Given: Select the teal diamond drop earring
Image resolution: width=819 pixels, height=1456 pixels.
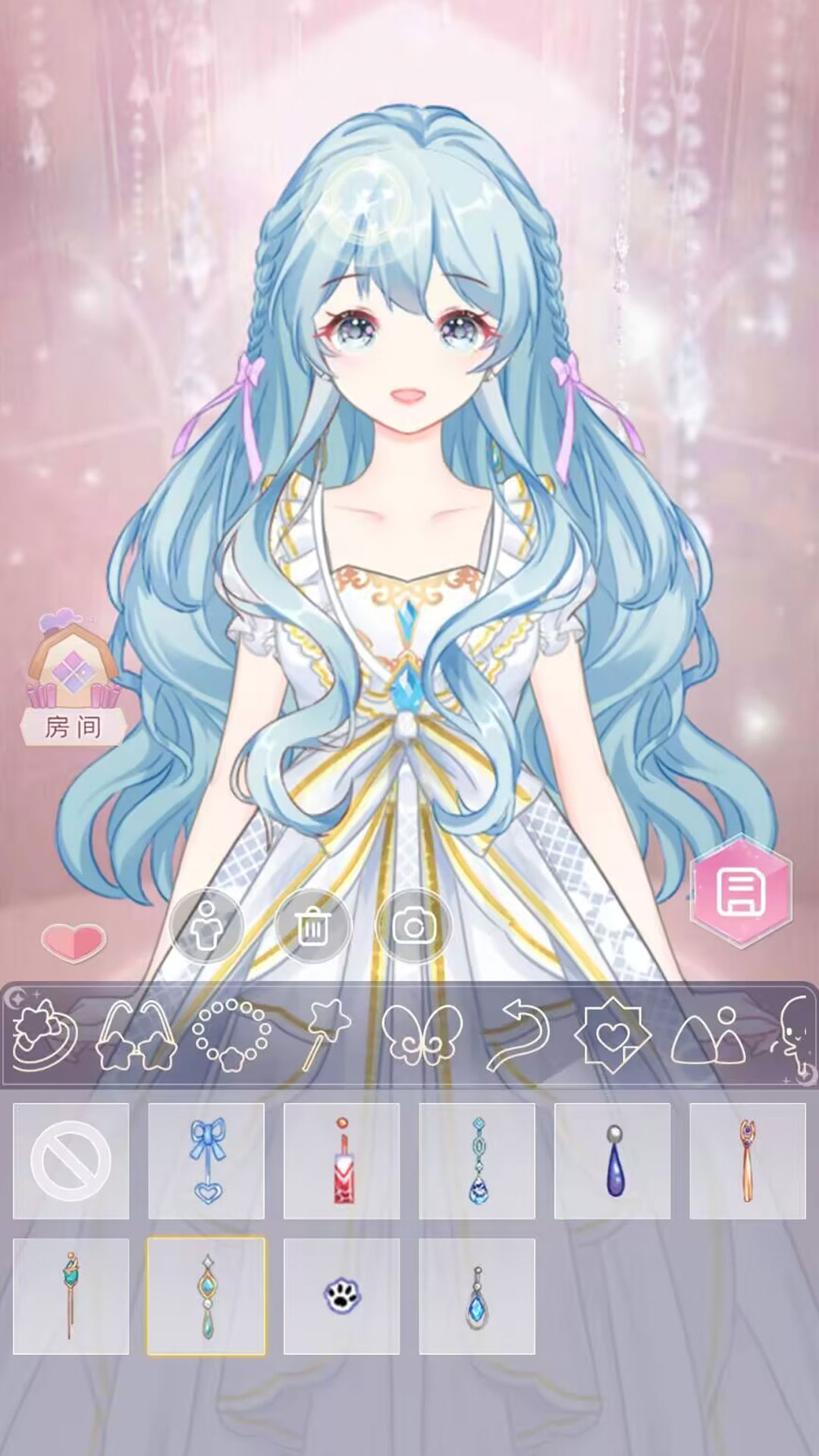Looking at the screenshot, I should point(477,1161).
